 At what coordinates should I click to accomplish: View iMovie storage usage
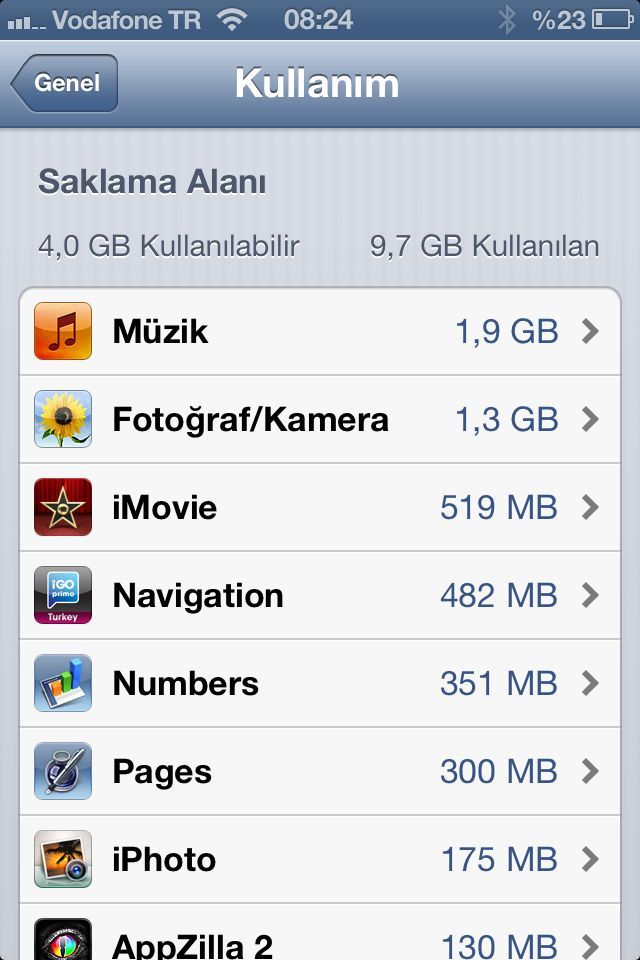tap(320, 508)
